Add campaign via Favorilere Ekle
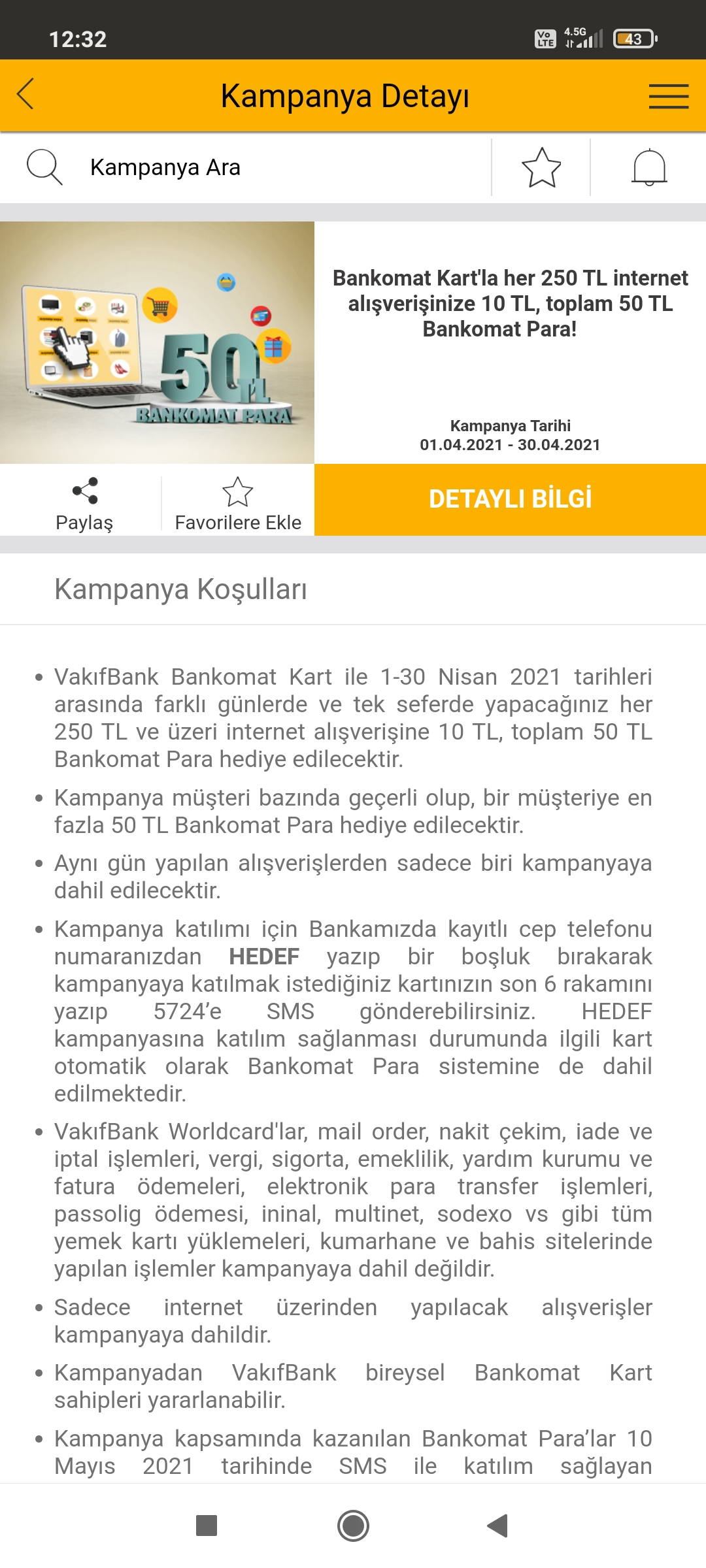Image resolution: width=706 pixels, height=1568 pixels. [x=238, y=502]
